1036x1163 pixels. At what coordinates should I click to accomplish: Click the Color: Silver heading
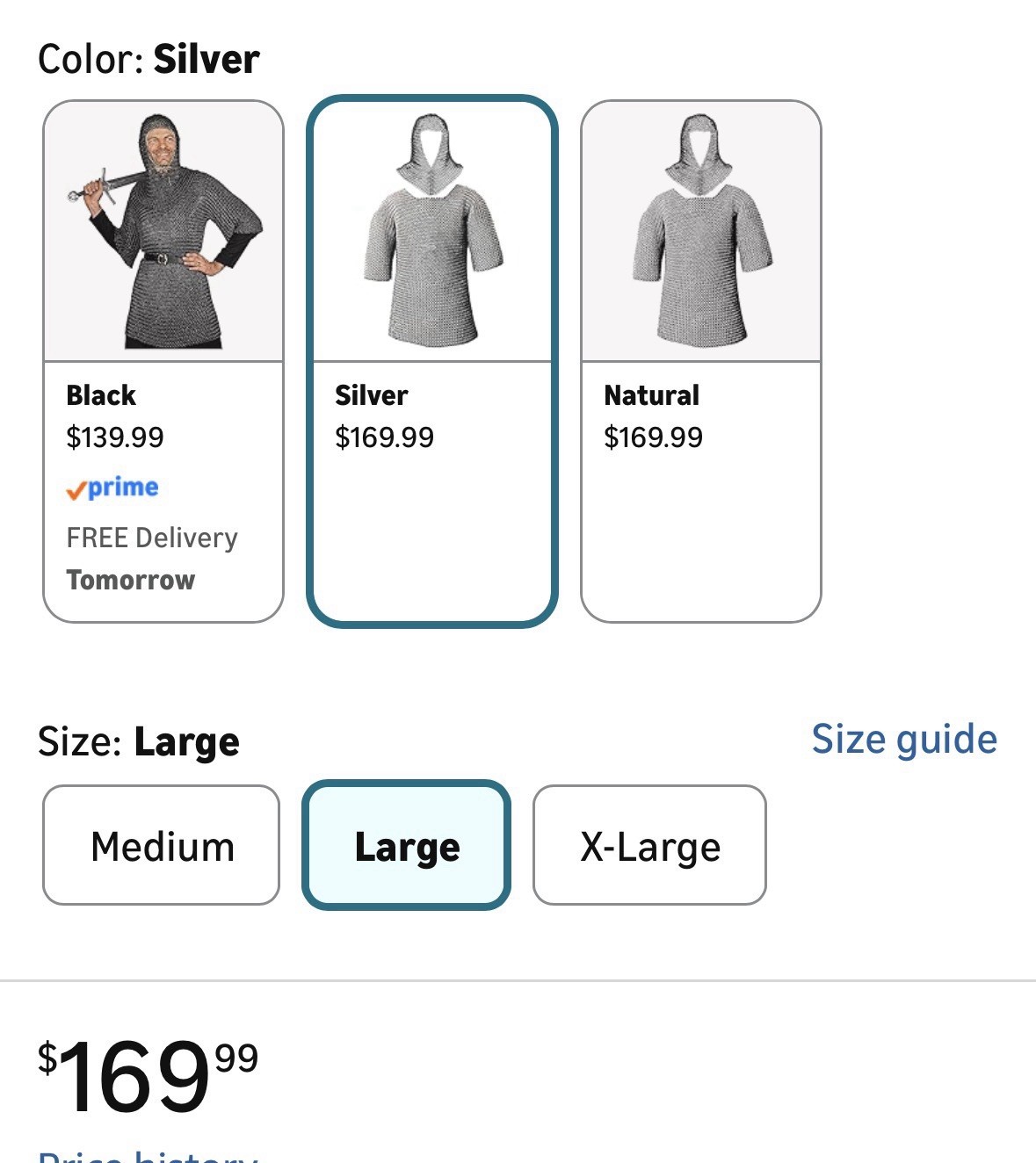point(148,58)
